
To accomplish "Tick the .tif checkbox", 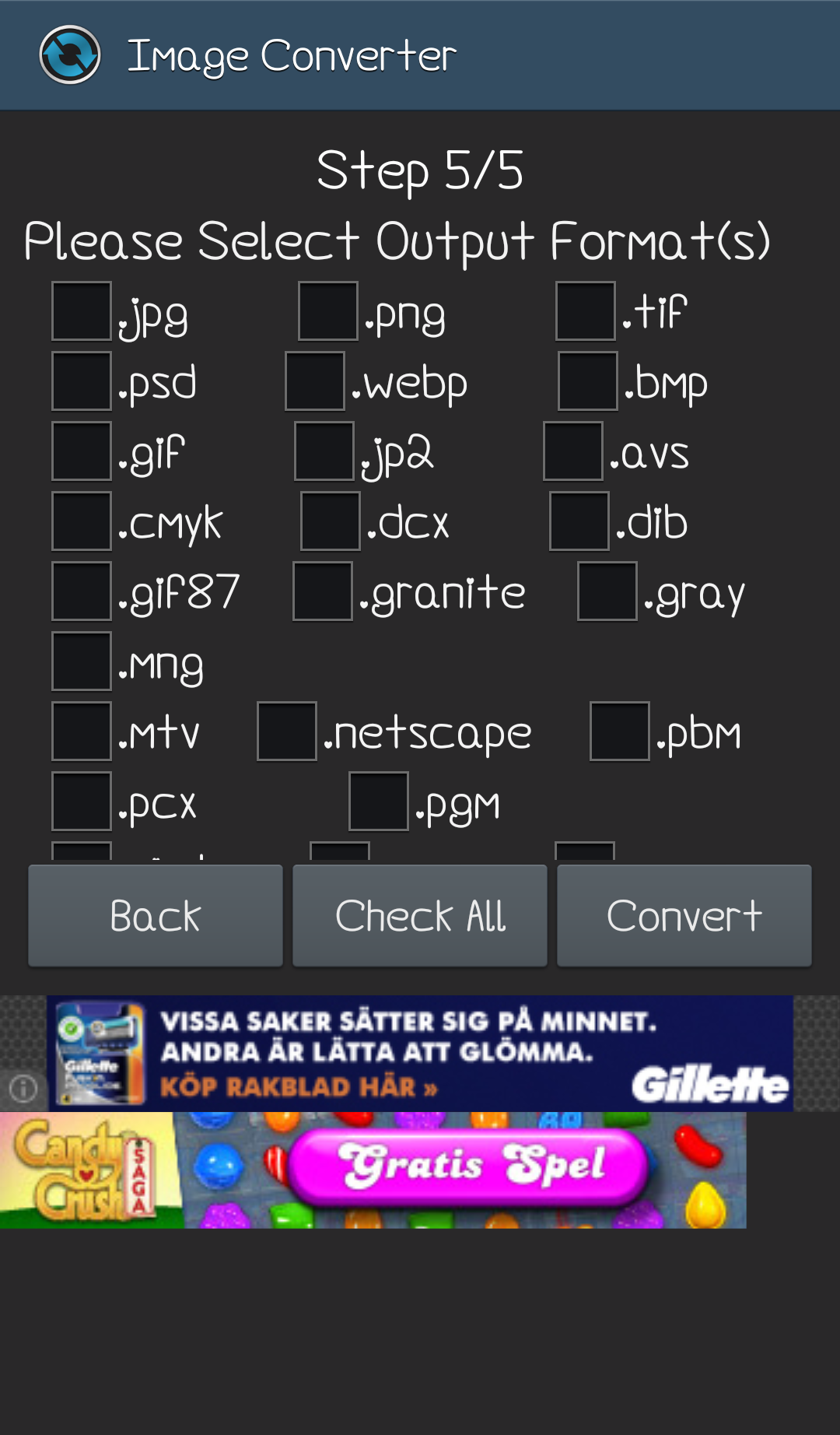I will coord(586,311).
